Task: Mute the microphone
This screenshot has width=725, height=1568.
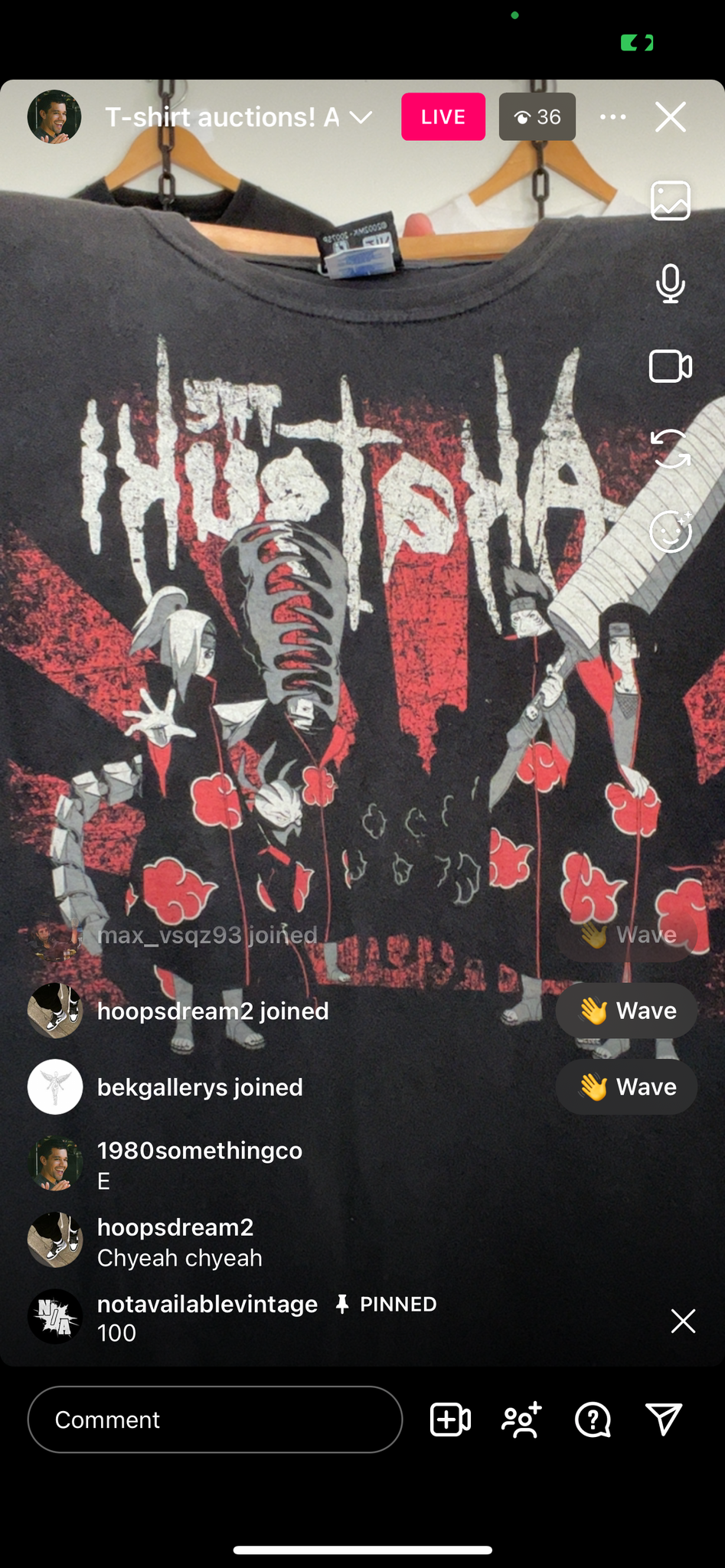Action: pos(670,283)
